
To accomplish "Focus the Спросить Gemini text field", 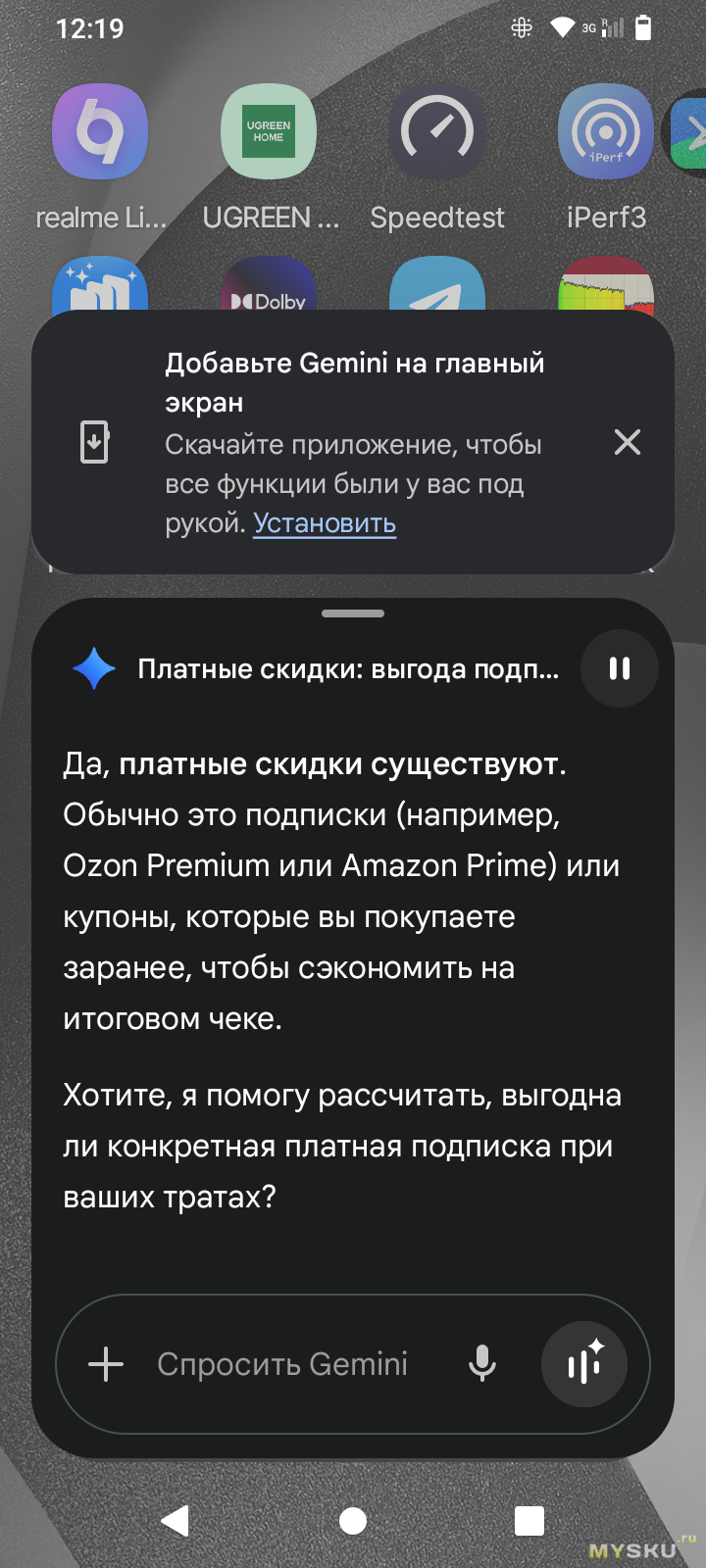I will click(x=282, y=1363).
